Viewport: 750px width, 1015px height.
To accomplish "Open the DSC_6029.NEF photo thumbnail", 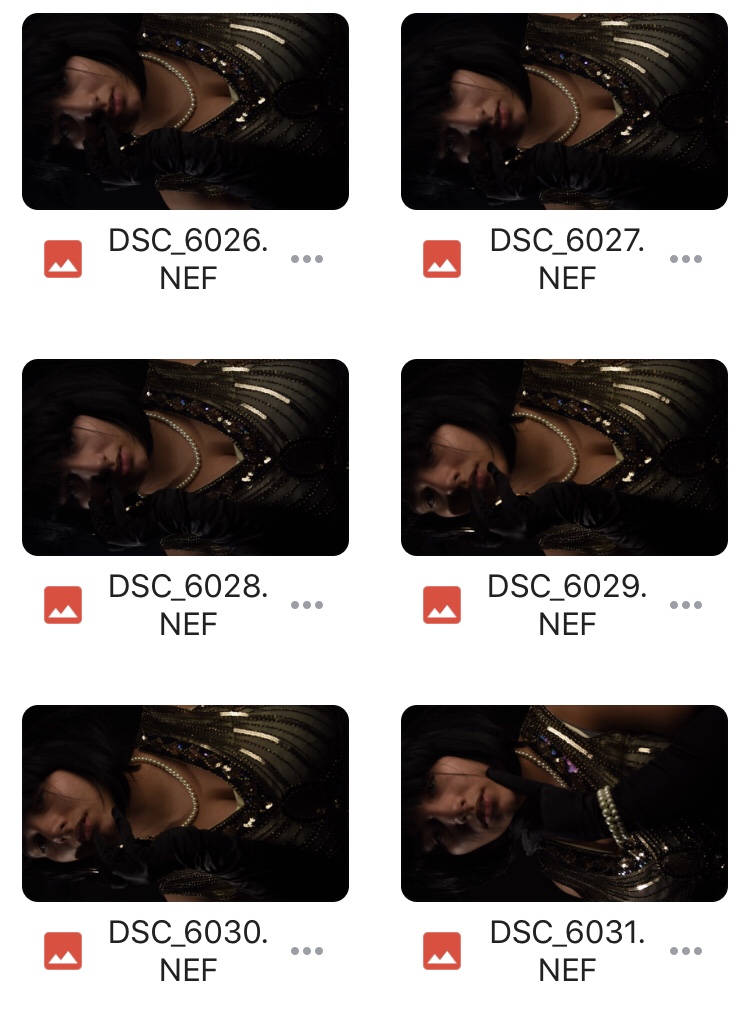I will click(x=564, y=457).
